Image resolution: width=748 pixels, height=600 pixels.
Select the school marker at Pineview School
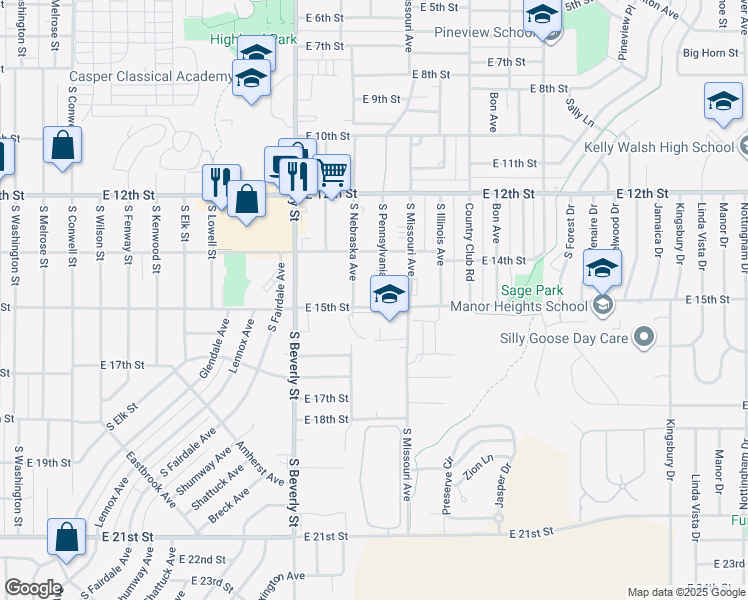click(x=542, y=17)
